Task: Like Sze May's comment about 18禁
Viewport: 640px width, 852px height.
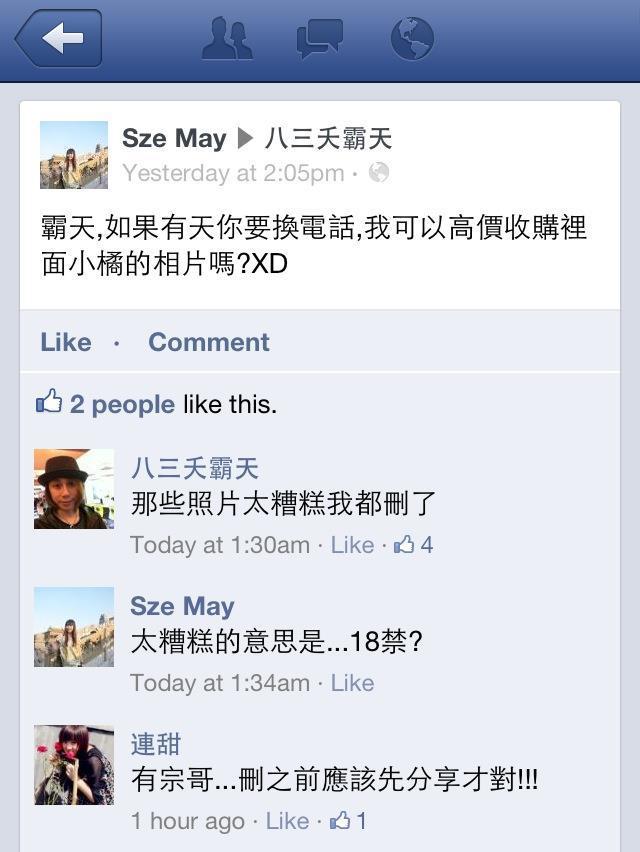Action: pos(352,683)
